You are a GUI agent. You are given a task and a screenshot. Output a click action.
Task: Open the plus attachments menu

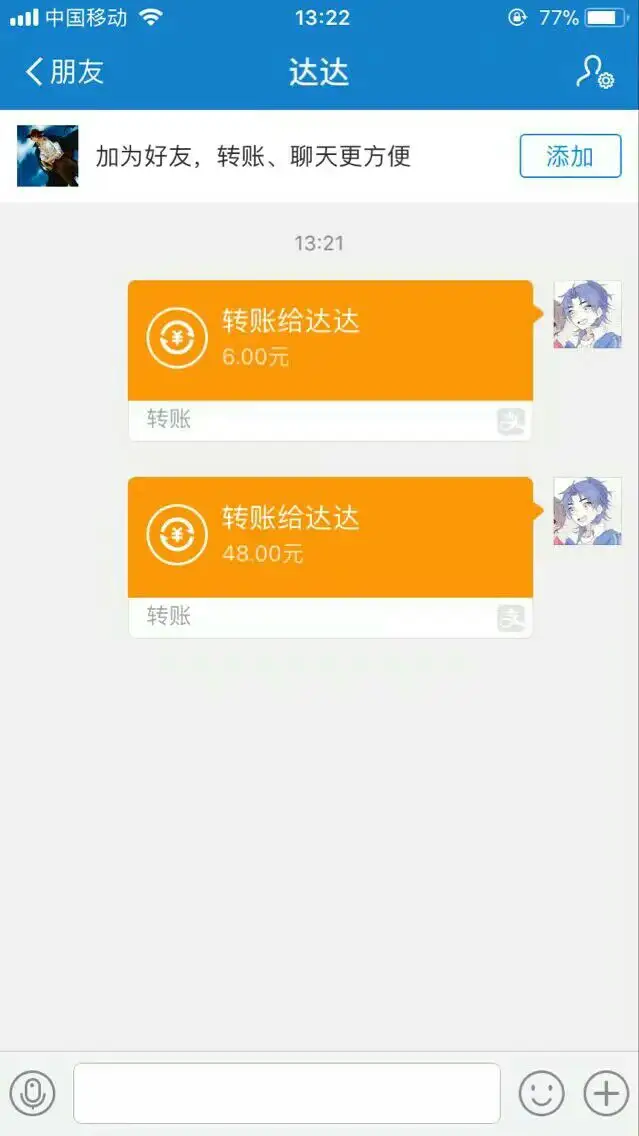pyautogui.click(x=606, y=1093)
